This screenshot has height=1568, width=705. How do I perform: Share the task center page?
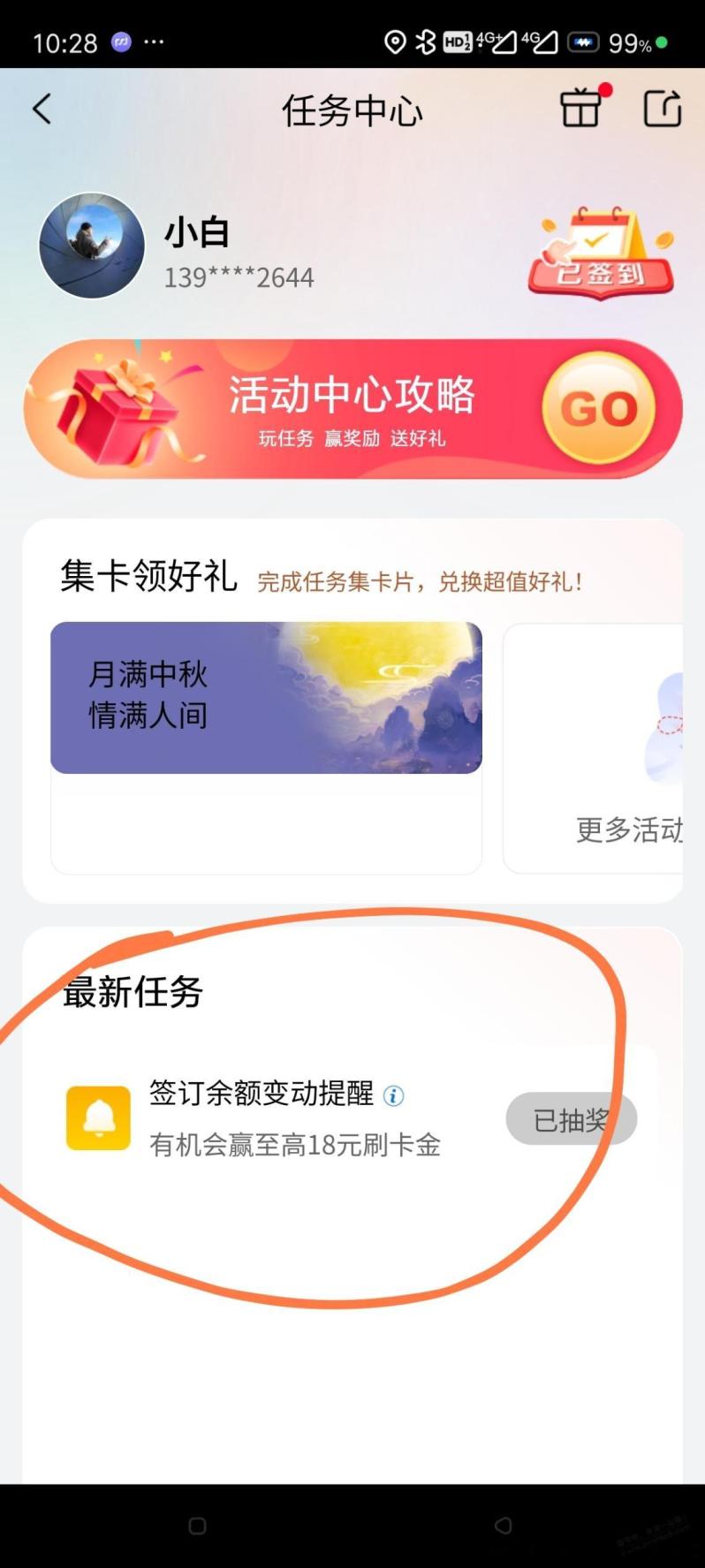click(662, 109)
